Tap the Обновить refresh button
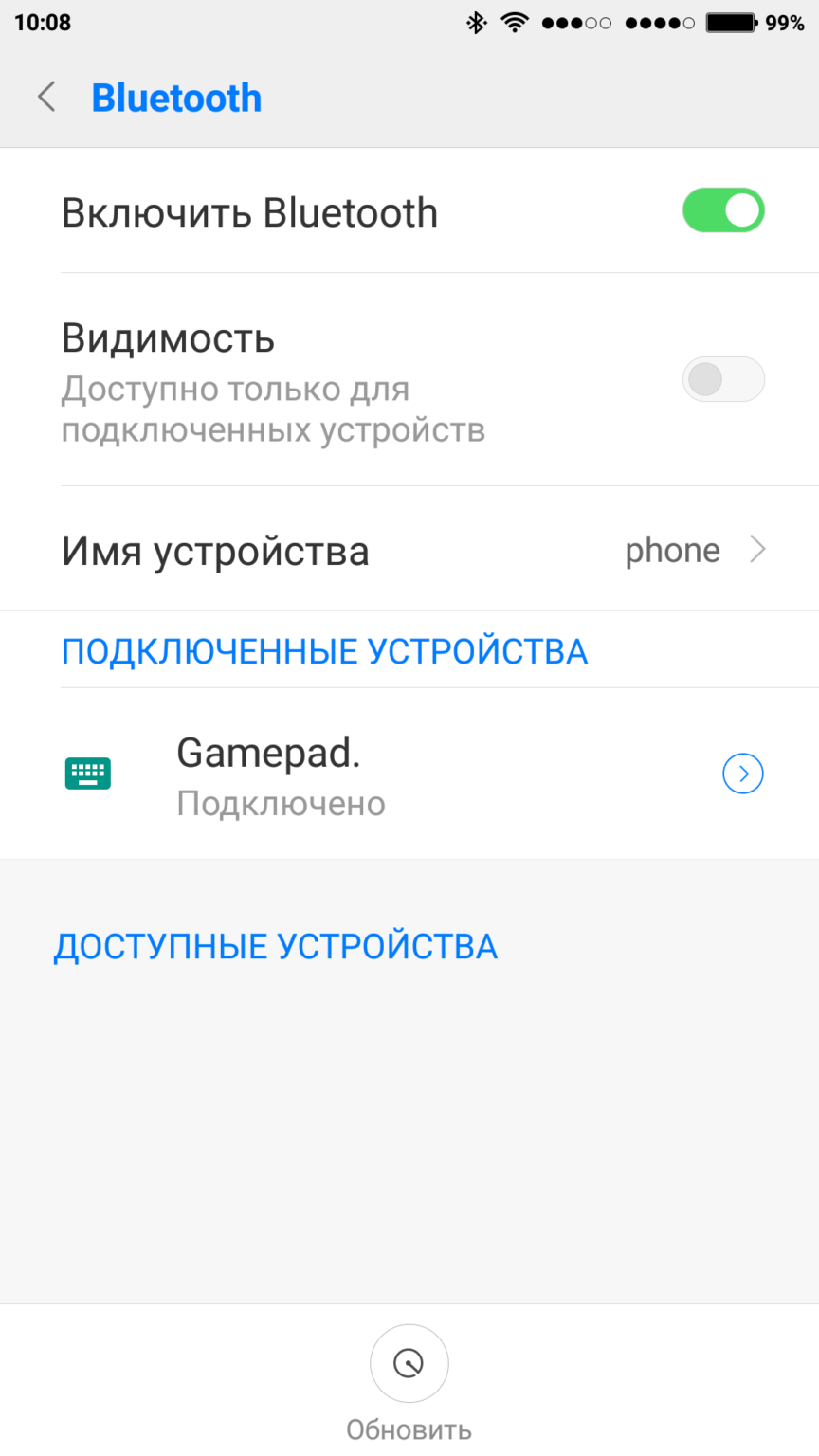The image size is (819, 1456). coord(409,1364)
